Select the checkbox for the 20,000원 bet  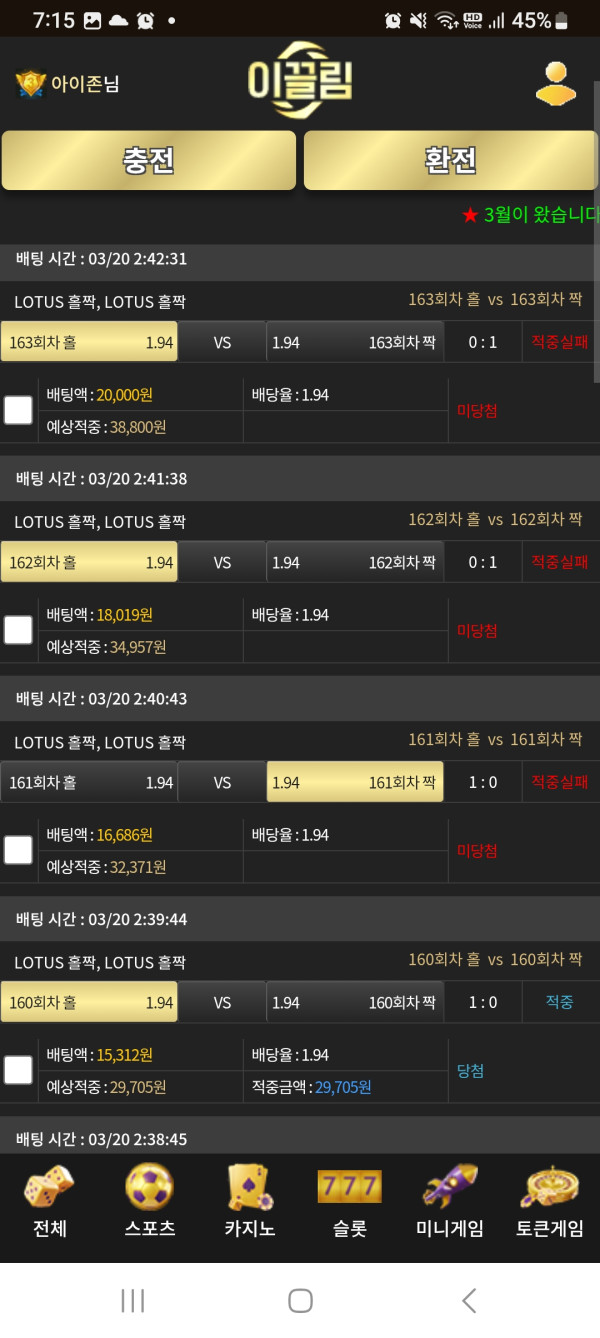pos(18,410)
